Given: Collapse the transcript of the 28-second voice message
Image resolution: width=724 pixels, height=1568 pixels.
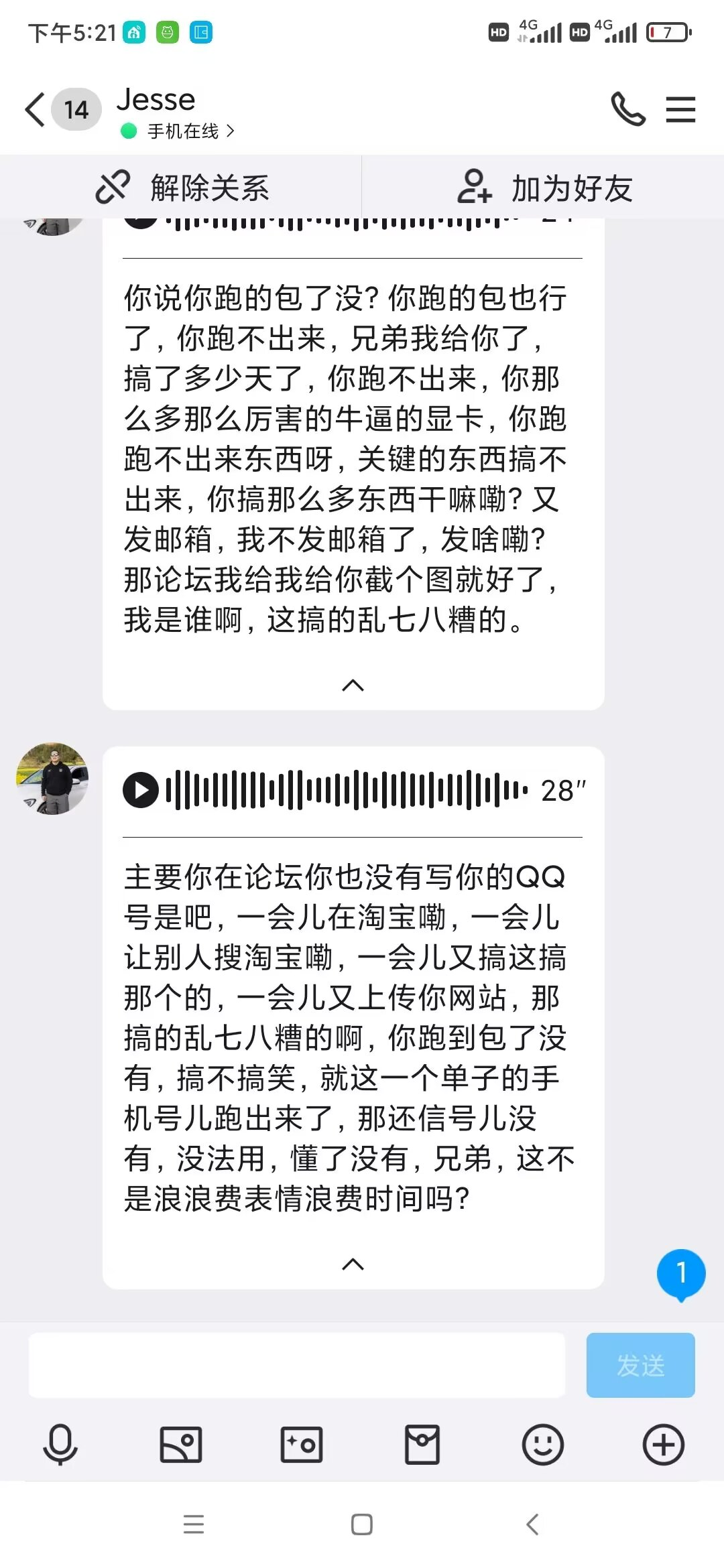Looking at the screenshot, I should (x=353, y=1264).
